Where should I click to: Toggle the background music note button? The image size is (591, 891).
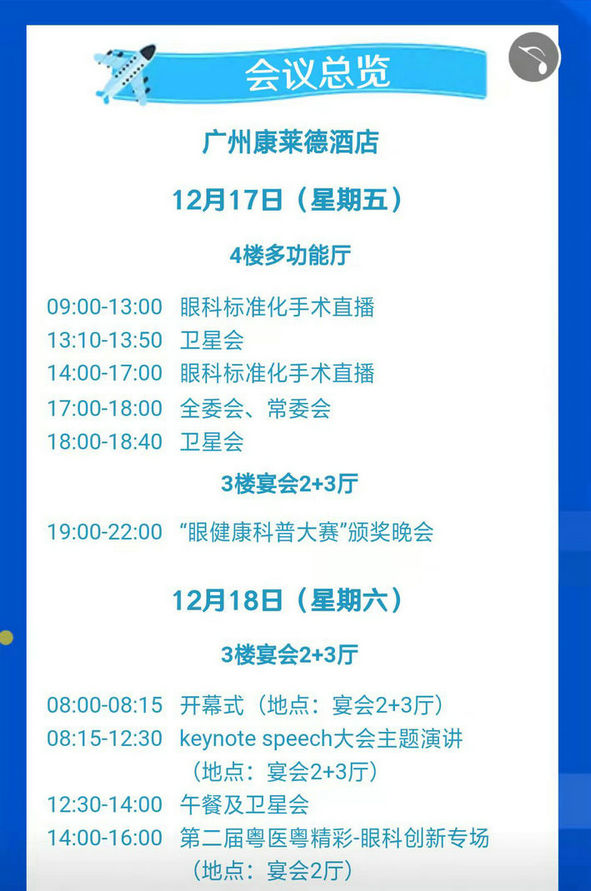[534, 57]
